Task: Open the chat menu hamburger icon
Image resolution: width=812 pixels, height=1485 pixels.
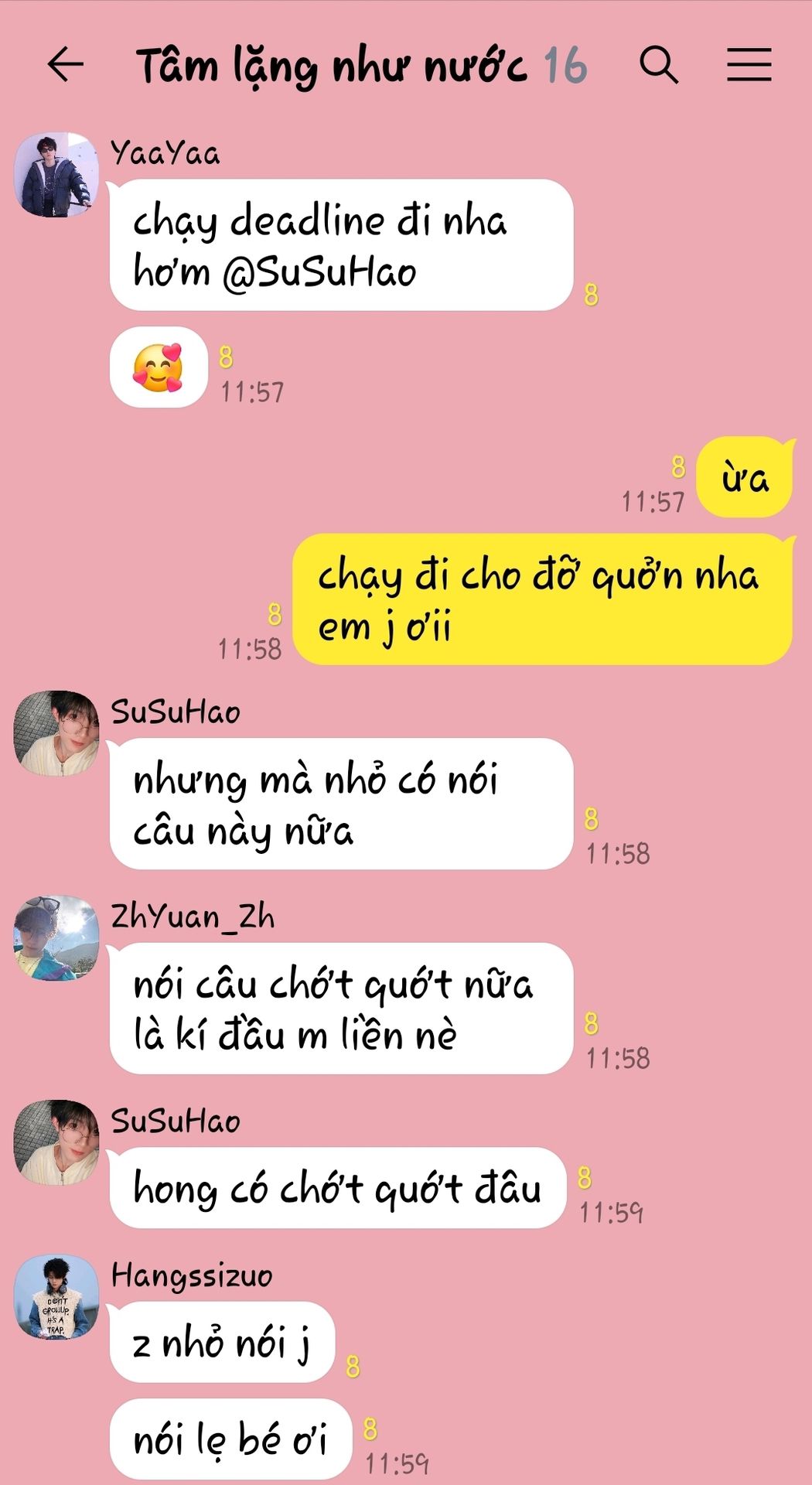Action: (x=749, y=64)
